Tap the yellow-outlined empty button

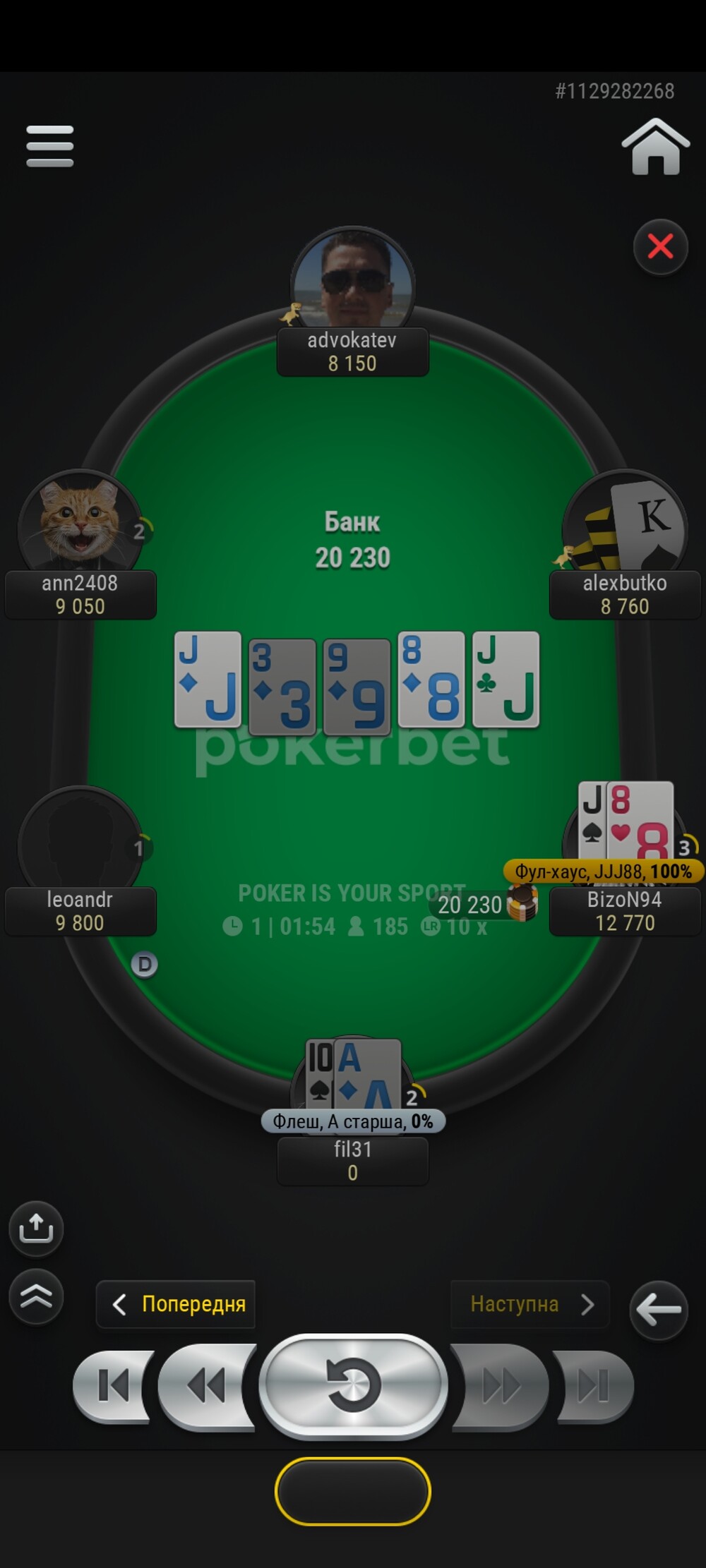point(353,1491)
